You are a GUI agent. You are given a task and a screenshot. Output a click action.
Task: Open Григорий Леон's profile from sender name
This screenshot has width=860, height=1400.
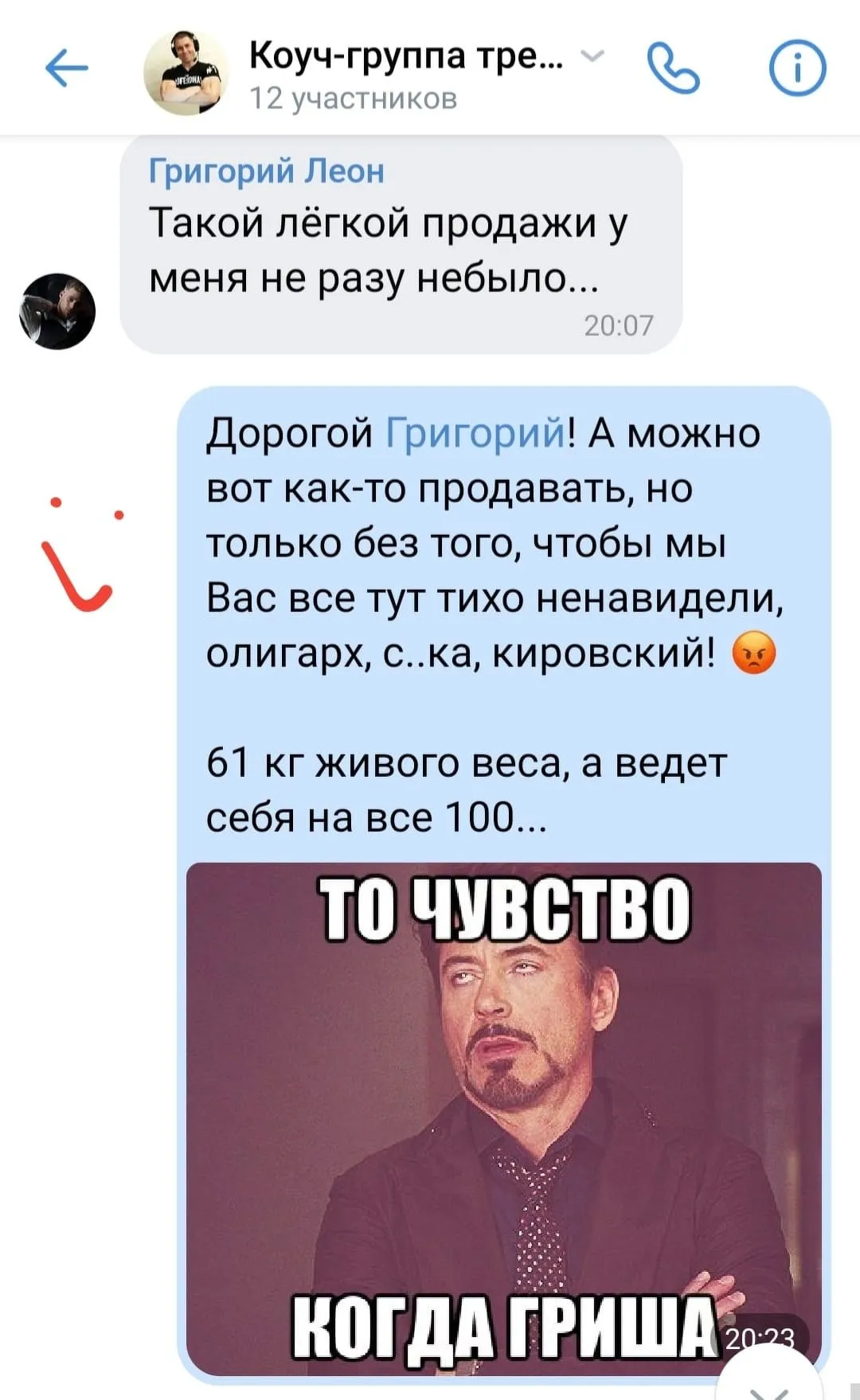click(267, 171)
